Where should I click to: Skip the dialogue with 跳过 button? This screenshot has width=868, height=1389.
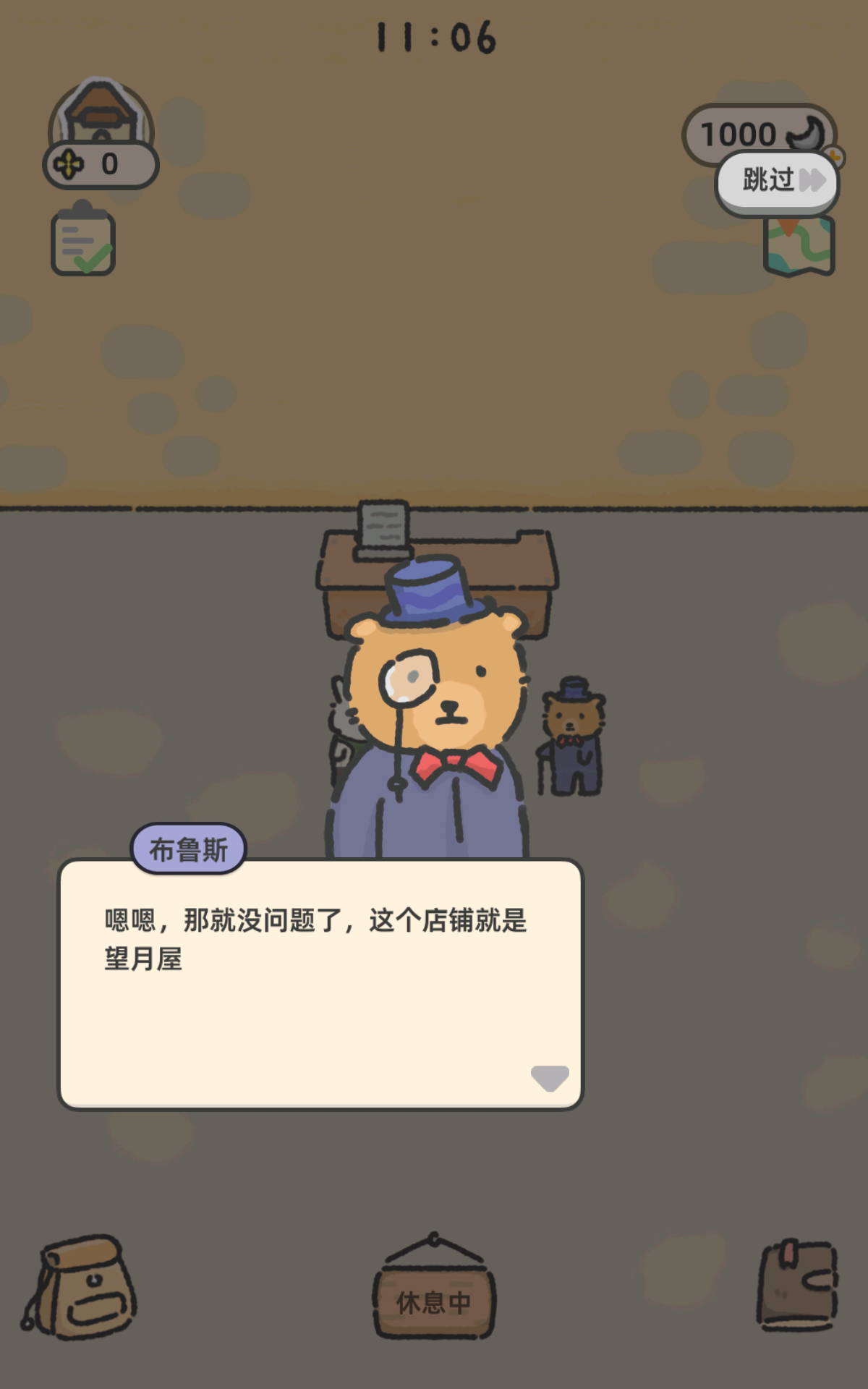coord(778,181)
